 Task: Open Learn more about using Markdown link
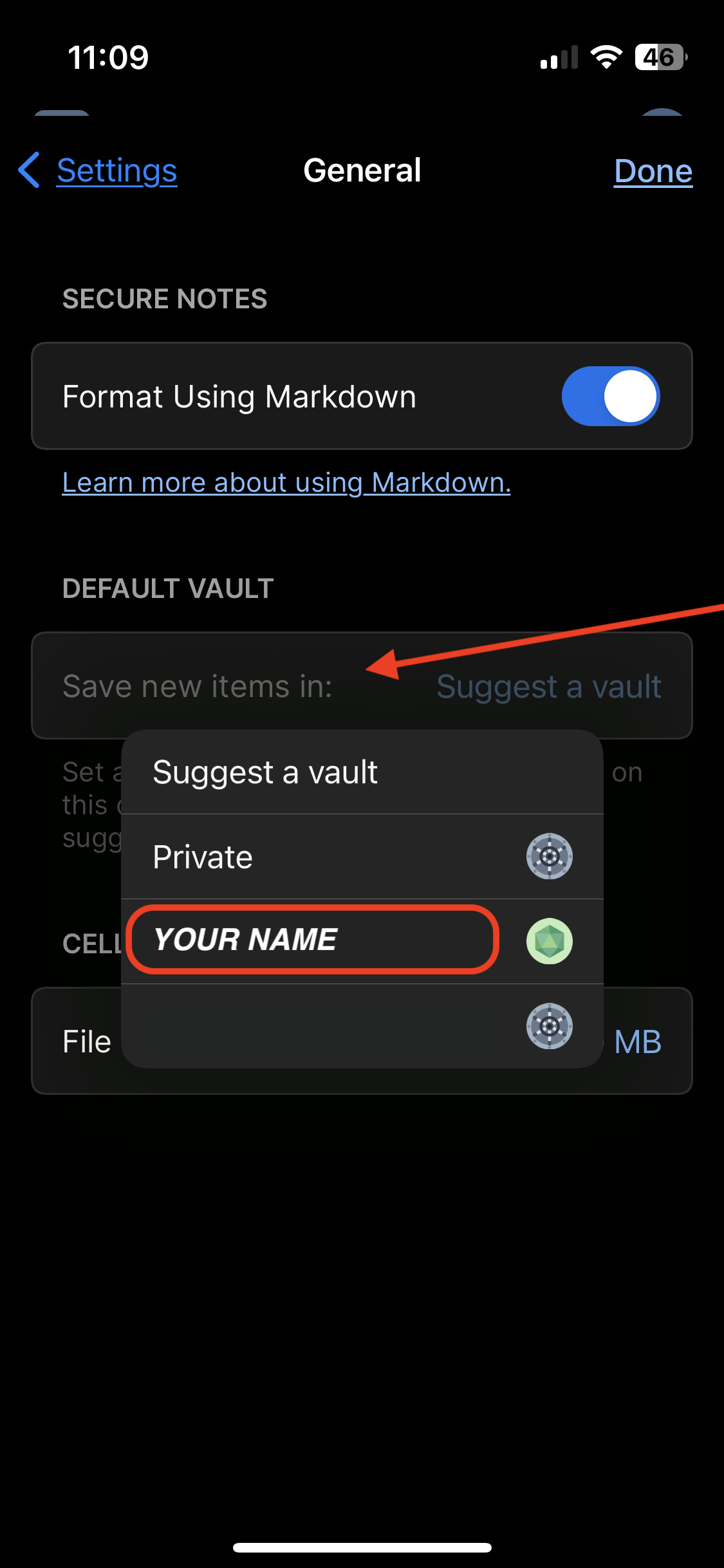pos(286,483)
